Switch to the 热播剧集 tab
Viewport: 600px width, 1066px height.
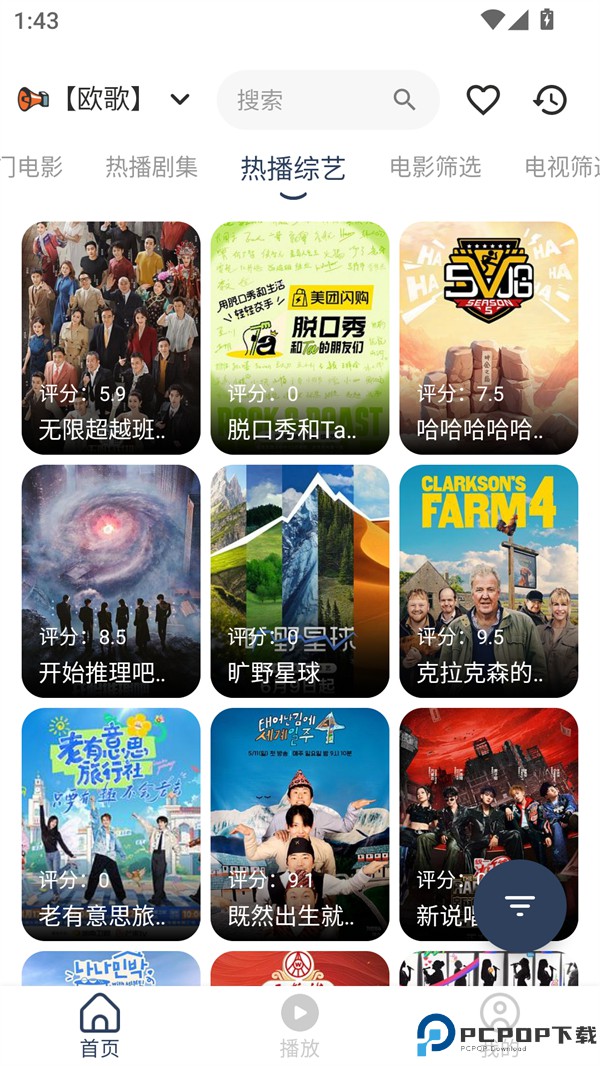pyautogui.click(x=152, y=167)
